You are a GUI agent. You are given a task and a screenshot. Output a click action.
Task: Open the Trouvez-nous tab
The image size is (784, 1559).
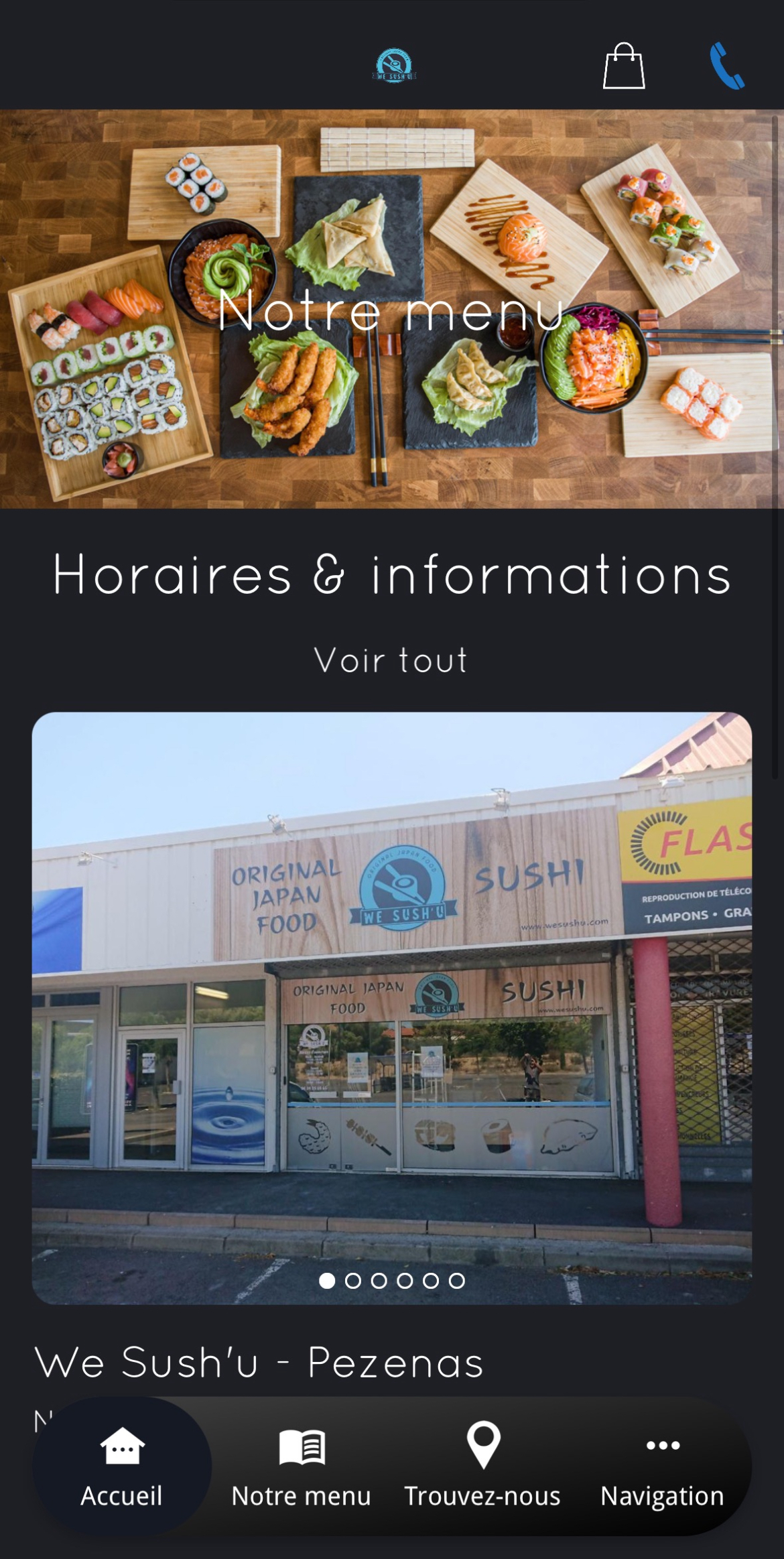click(x=482, y=1467)
